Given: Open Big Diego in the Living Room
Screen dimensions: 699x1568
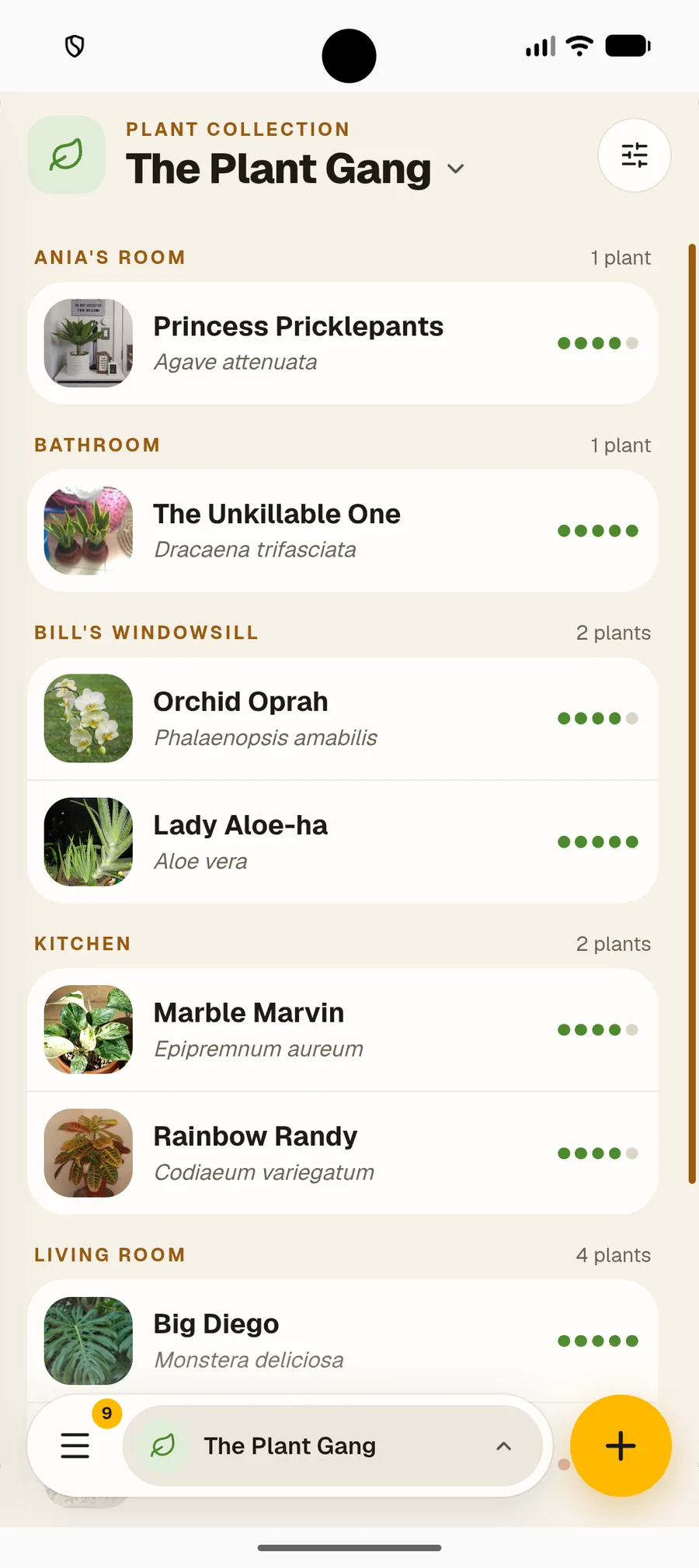Looking at the screenshot, I should (x=343, y=1341).
